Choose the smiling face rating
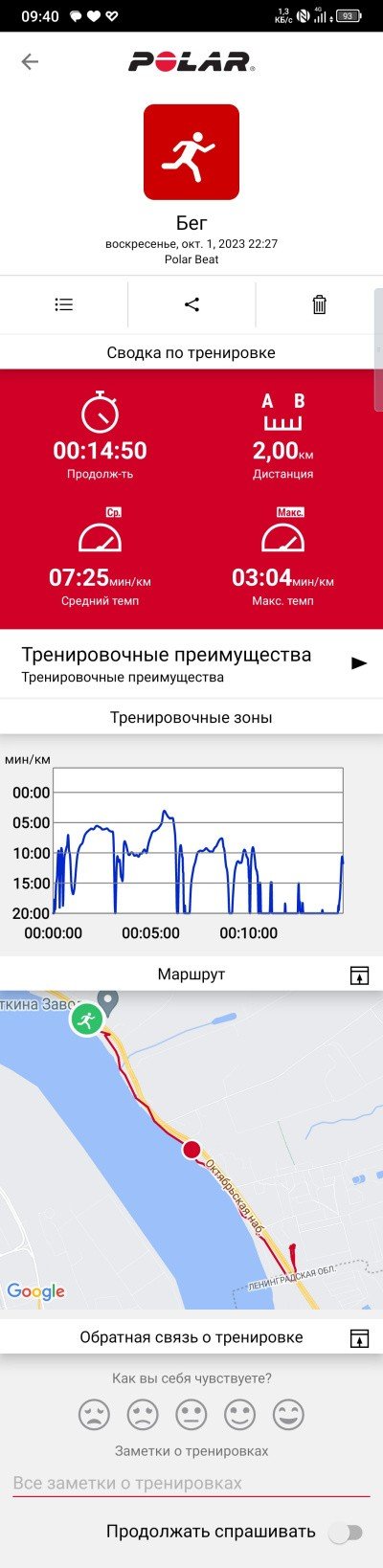Image resolution: width=383 pixels, height=1568 pixels. [x=240, y=1414]
